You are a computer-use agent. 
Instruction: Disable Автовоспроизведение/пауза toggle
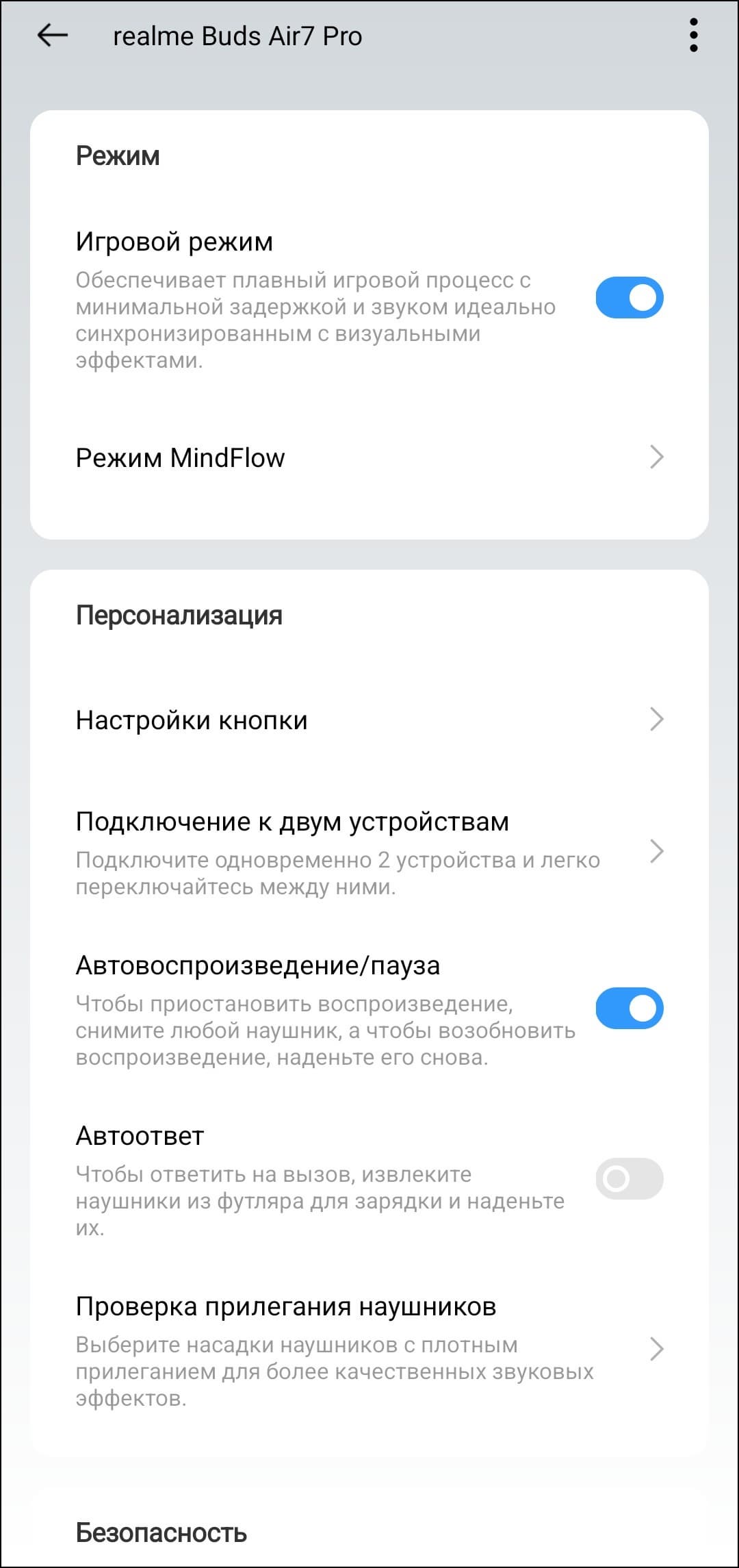click(629, 1008)
